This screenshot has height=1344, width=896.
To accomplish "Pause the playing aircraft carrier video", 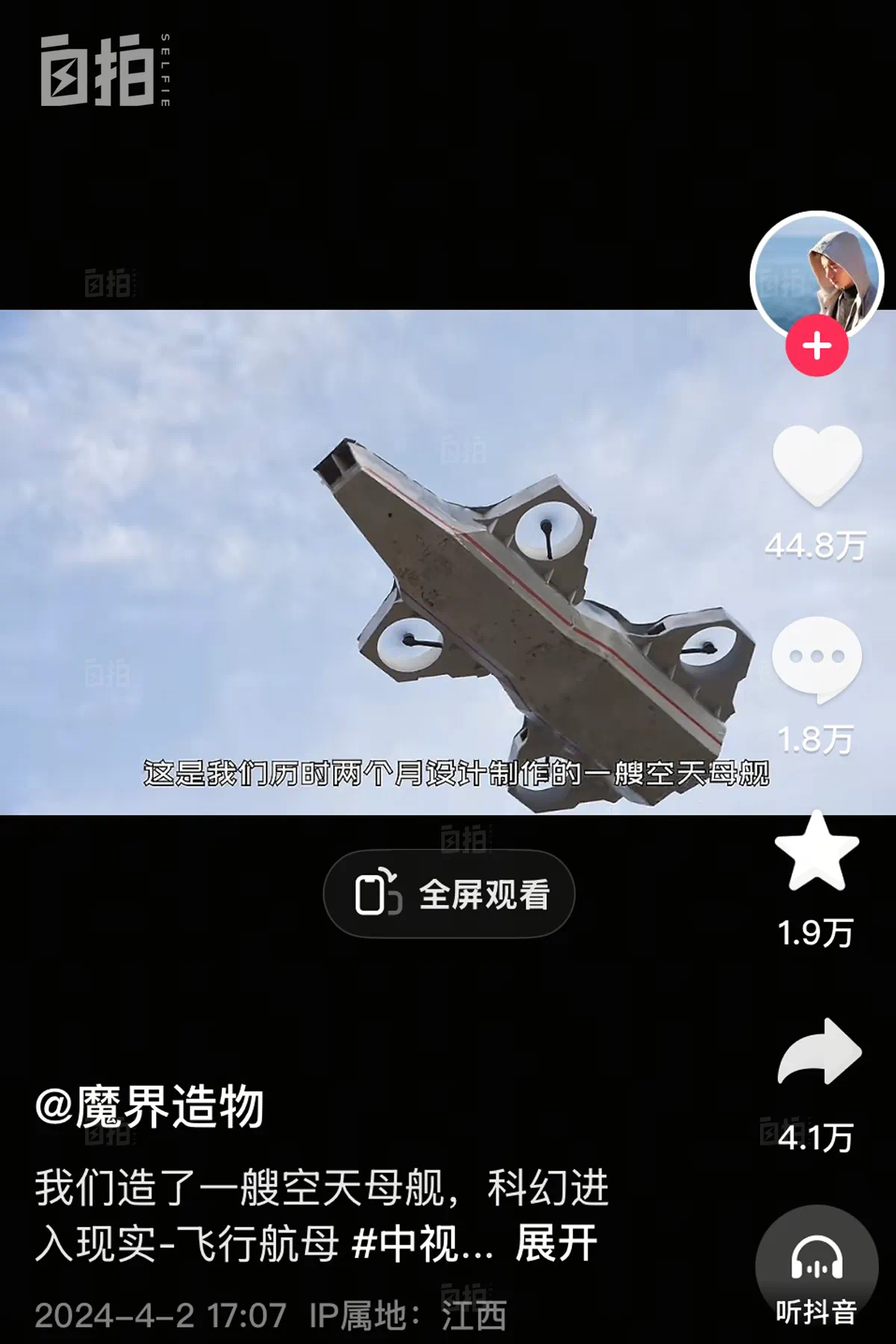I will pyautogui.click(x=373, y=560).
